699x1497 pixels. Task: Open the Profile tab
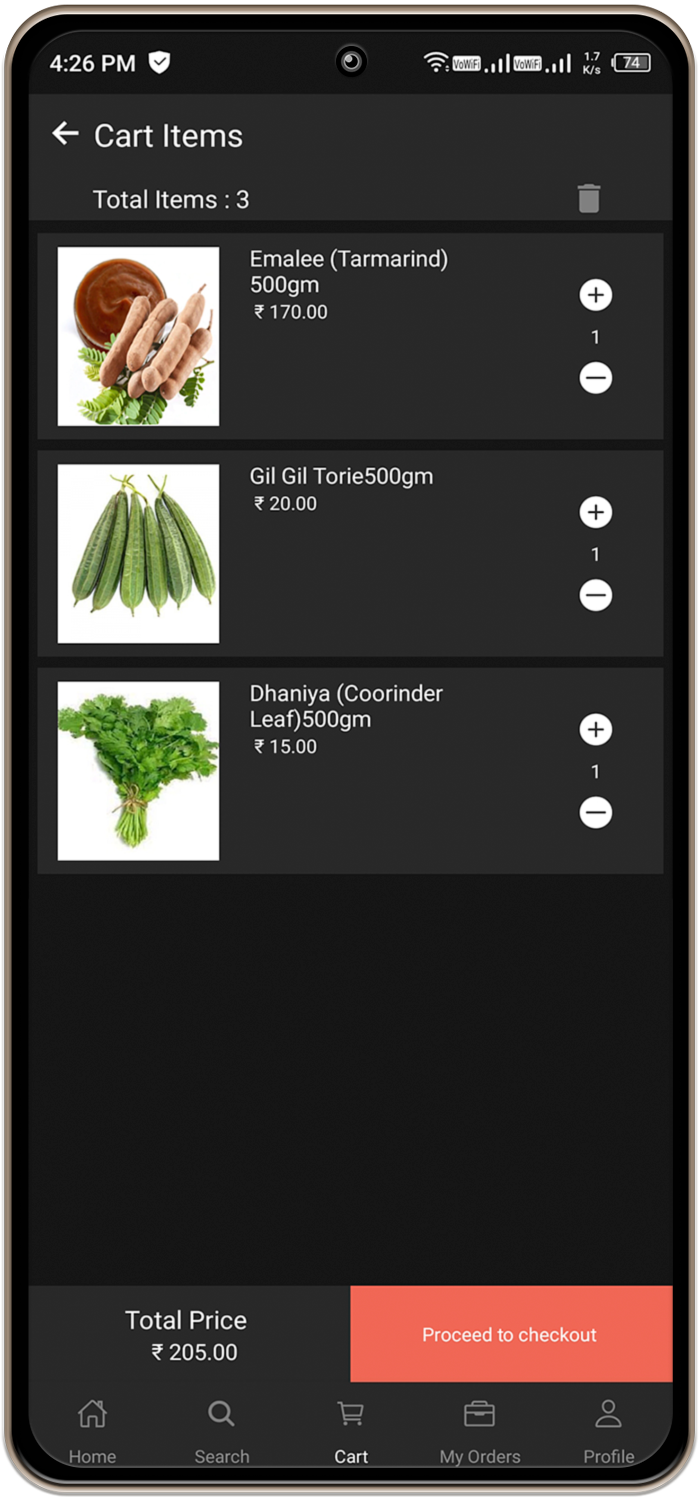point(609,1430)
